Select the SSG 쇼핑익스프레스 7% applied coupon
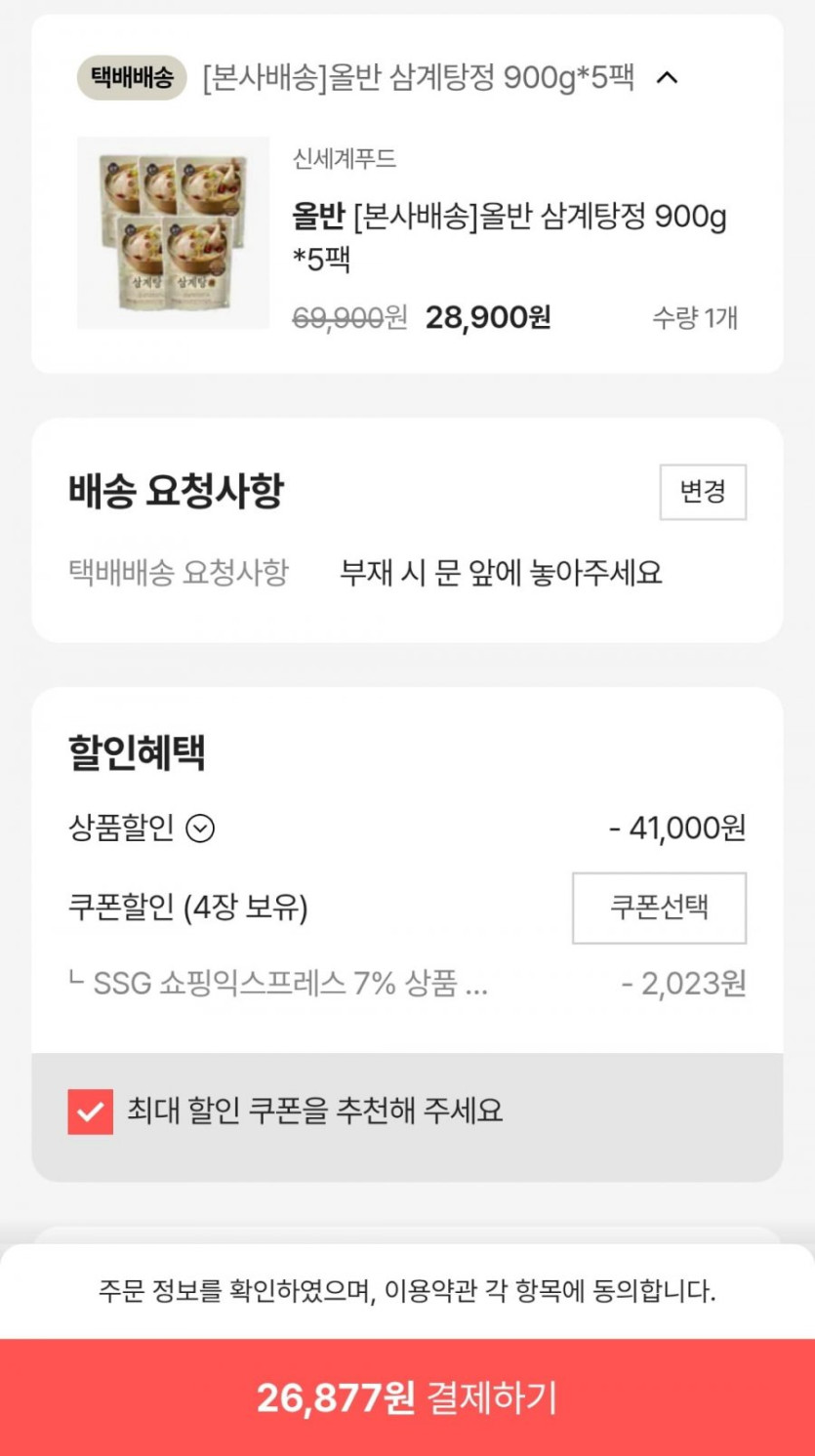The image size is (815, 1456). point(293,986)
